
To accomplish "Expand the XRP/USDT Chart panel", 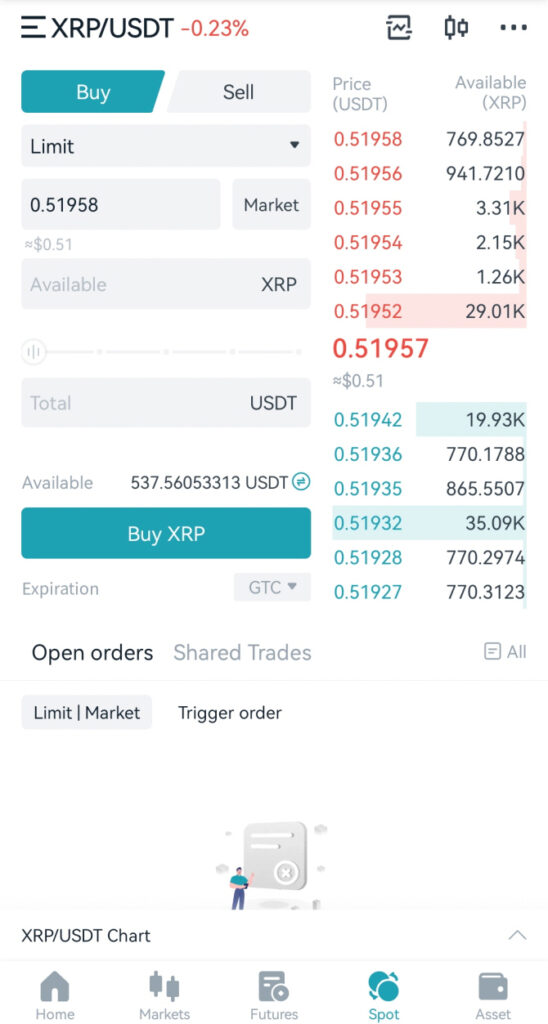I will point(274,935).
